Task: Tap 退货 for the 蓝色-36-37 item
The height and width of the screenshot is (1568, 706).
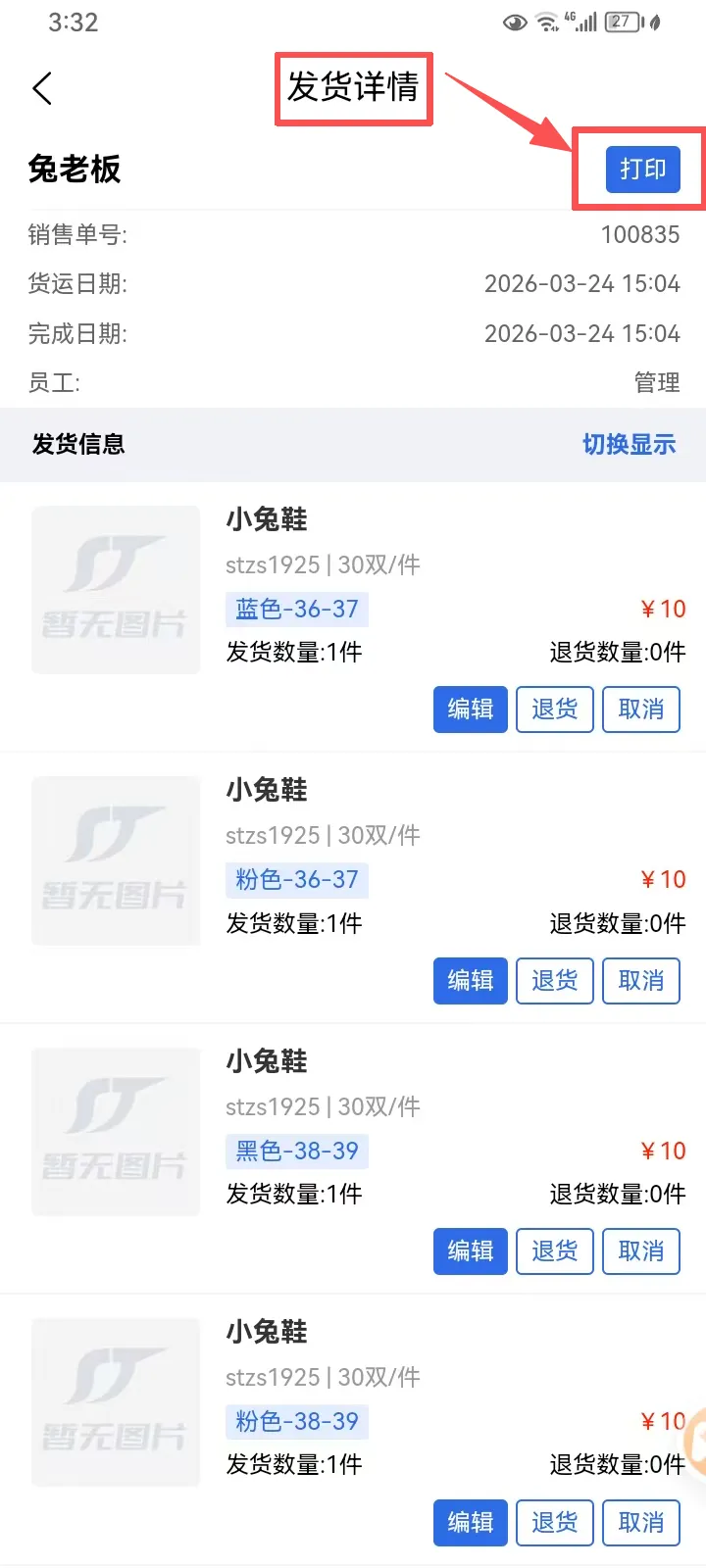Action: 555,710
